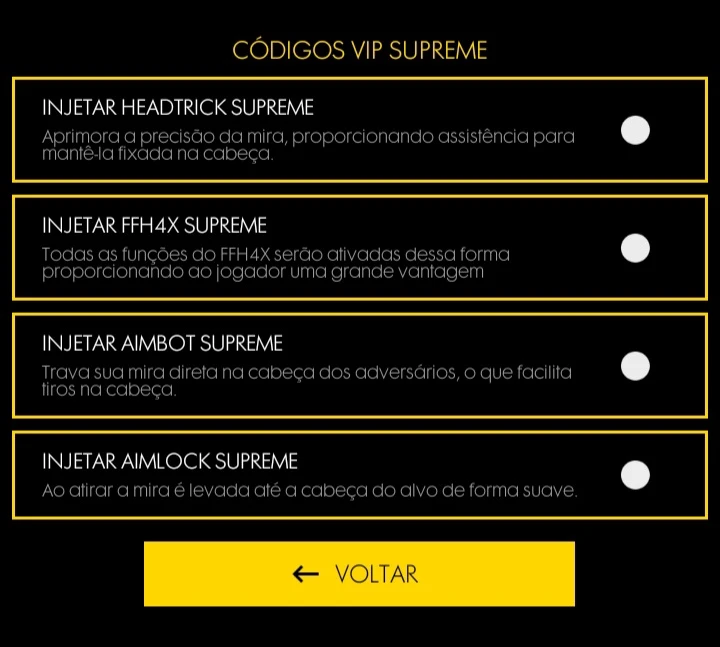Turn on Injetar Aimbot Supreme
This screenshot has width=720, height=647.
tap(635, 366)
